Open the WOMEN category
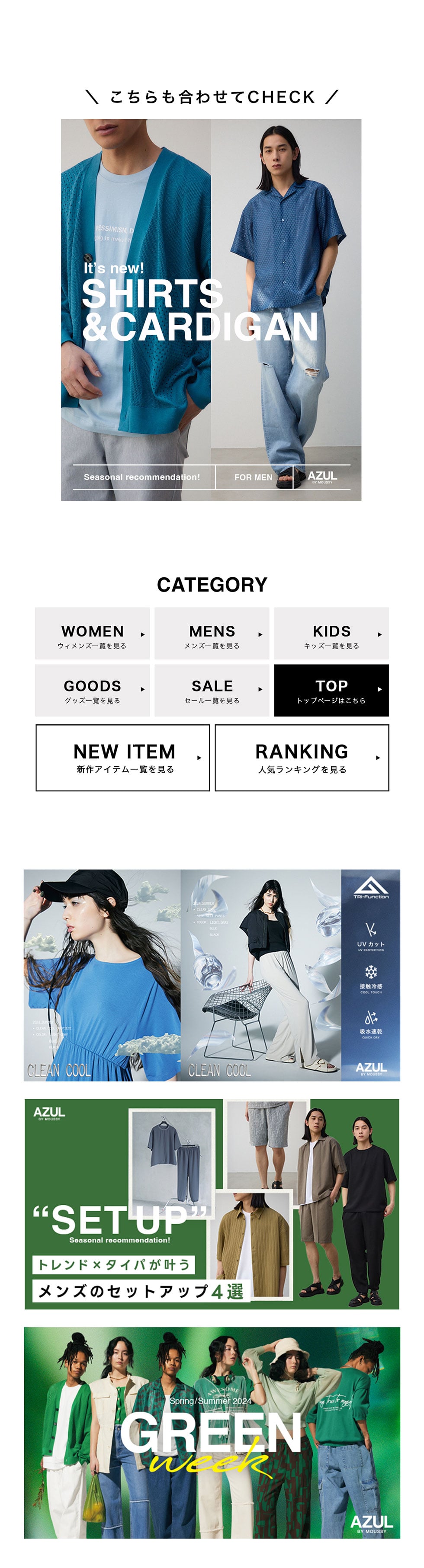Viewport: 424px width, 1568px height. tap(92, 634)
